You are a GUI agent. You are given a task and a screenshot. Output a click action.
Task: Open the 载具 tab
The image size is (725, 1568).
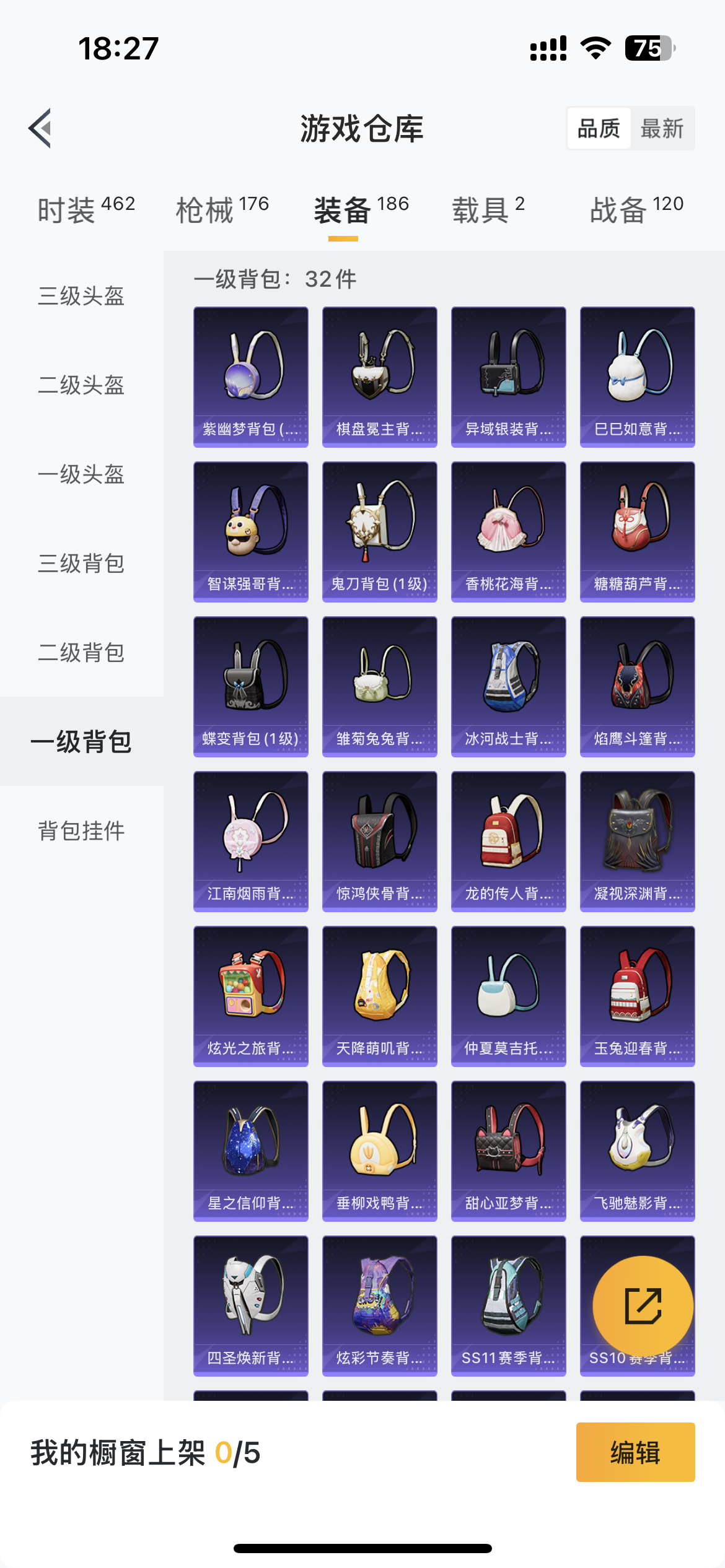pos(488,209)
